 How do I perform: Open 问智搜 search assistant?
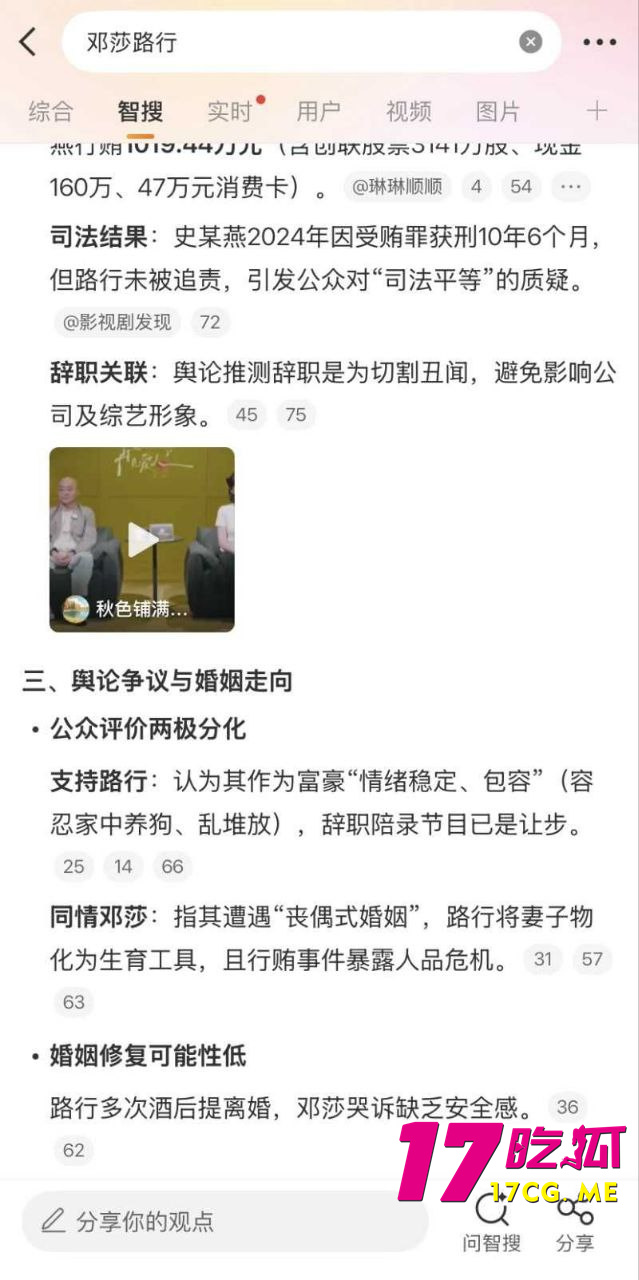click(x=491, y=1223)
